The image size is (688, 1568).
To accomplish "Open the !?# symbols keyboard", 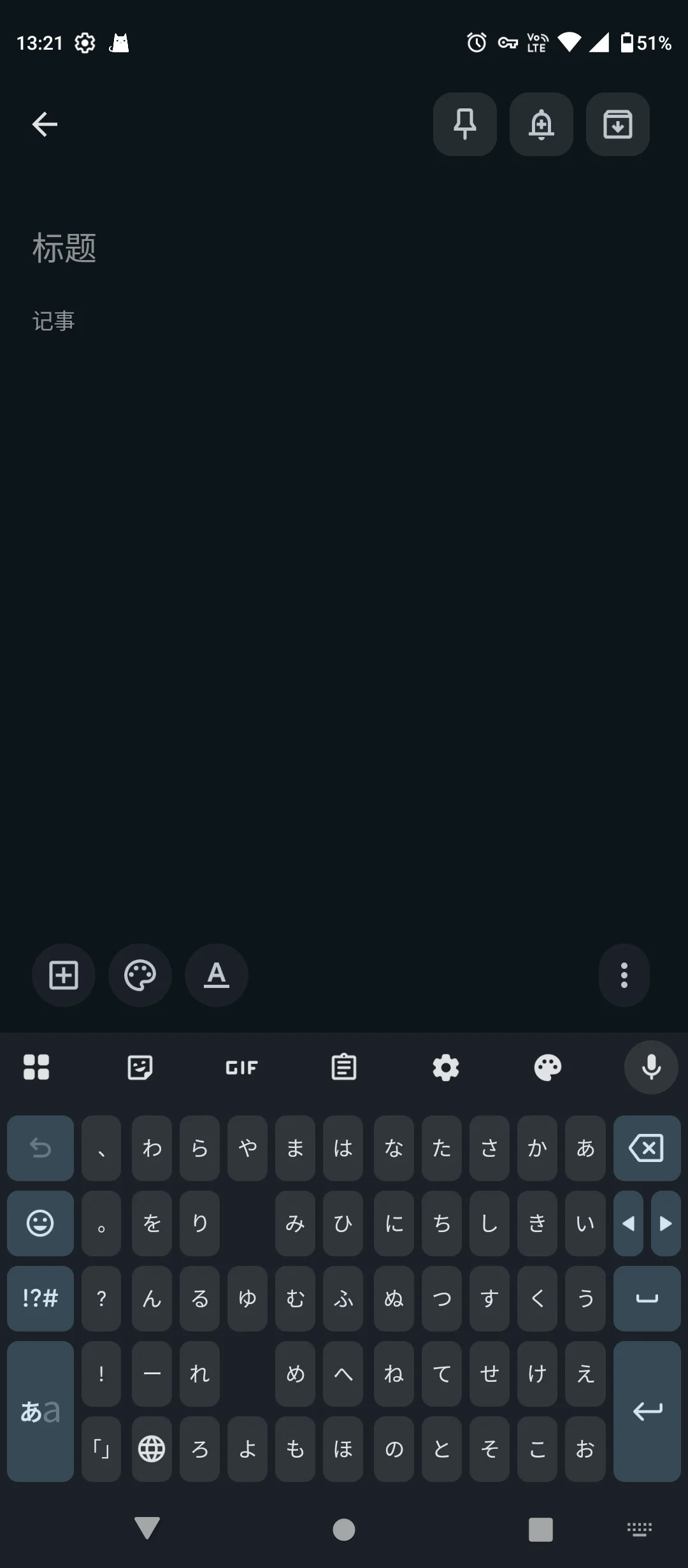I will (40, 1298).
